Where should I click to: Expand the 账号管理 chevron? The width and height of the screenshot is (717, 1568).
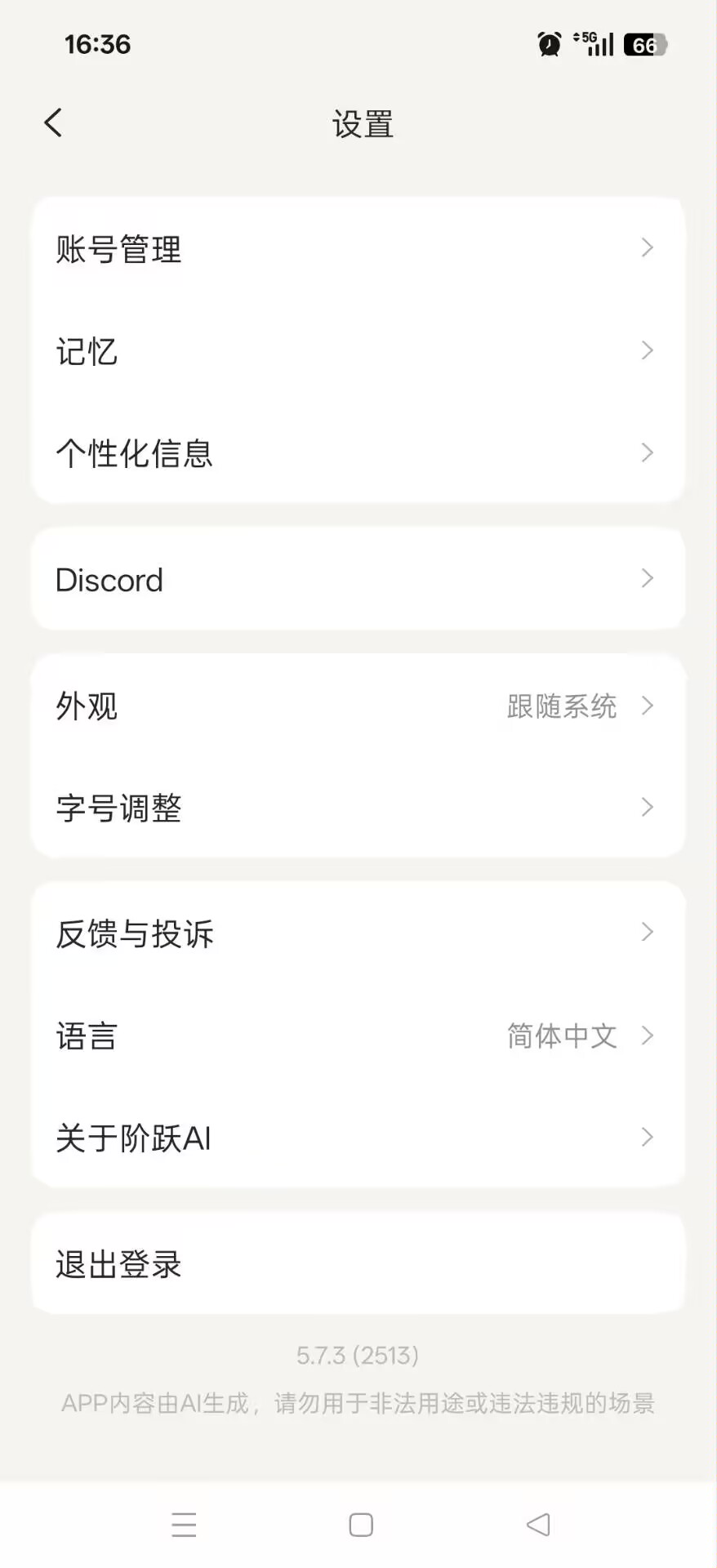coord(646,247)
